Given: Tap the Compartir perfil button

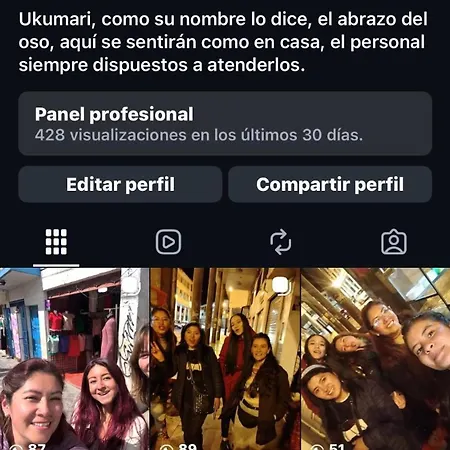Looking at the screenshot, I should coord(330,184).
